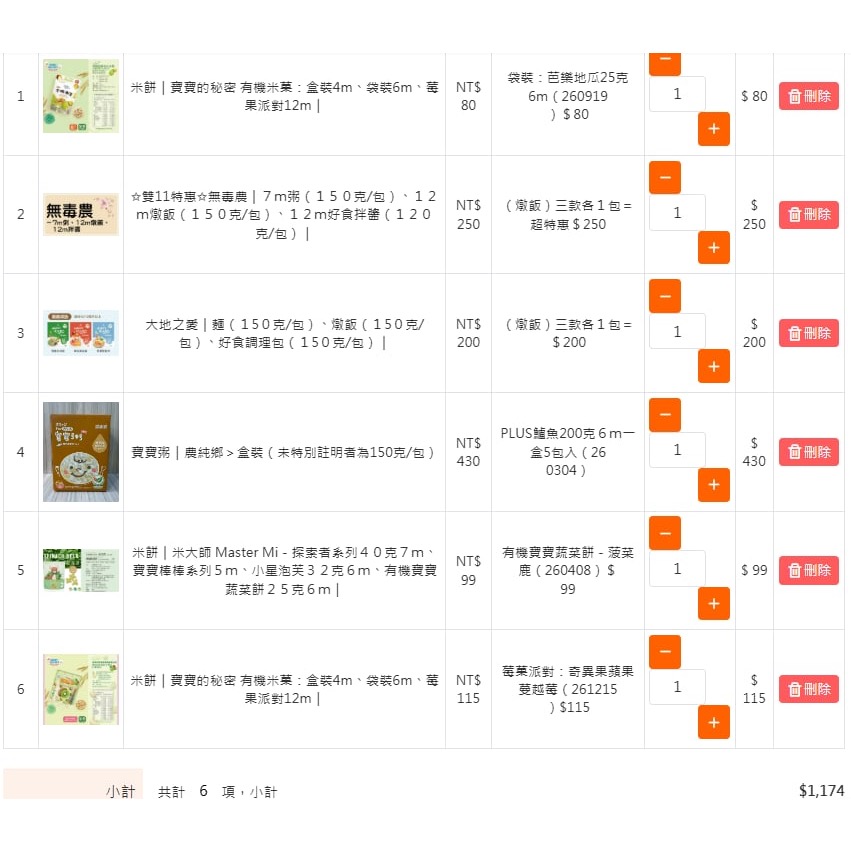Increase quantity of the 無毒農 item
The height and width of the screenshot is (851, 851).
point(713,248)
